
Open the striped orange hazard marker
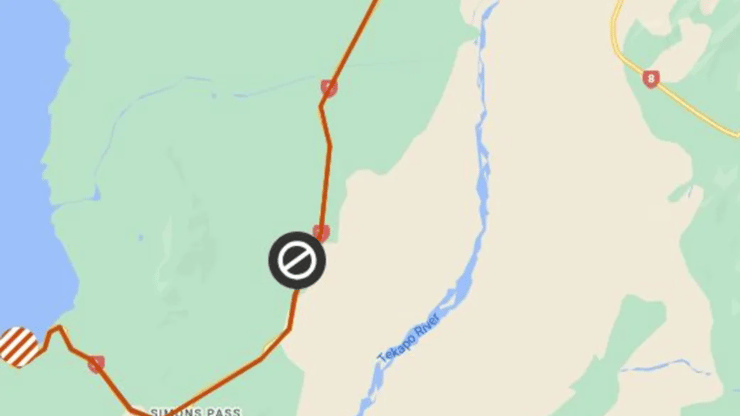[19, 347]
